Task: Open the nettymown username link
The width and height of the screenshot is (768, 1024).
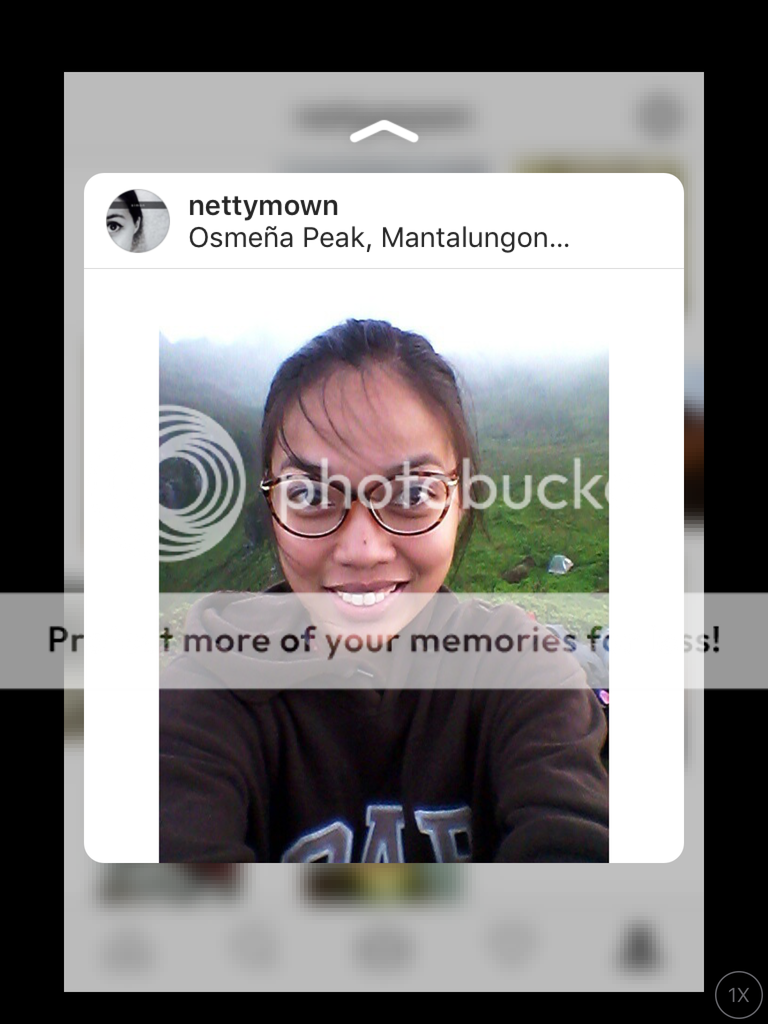Action: pyautogui.click(x=263, y=206)
